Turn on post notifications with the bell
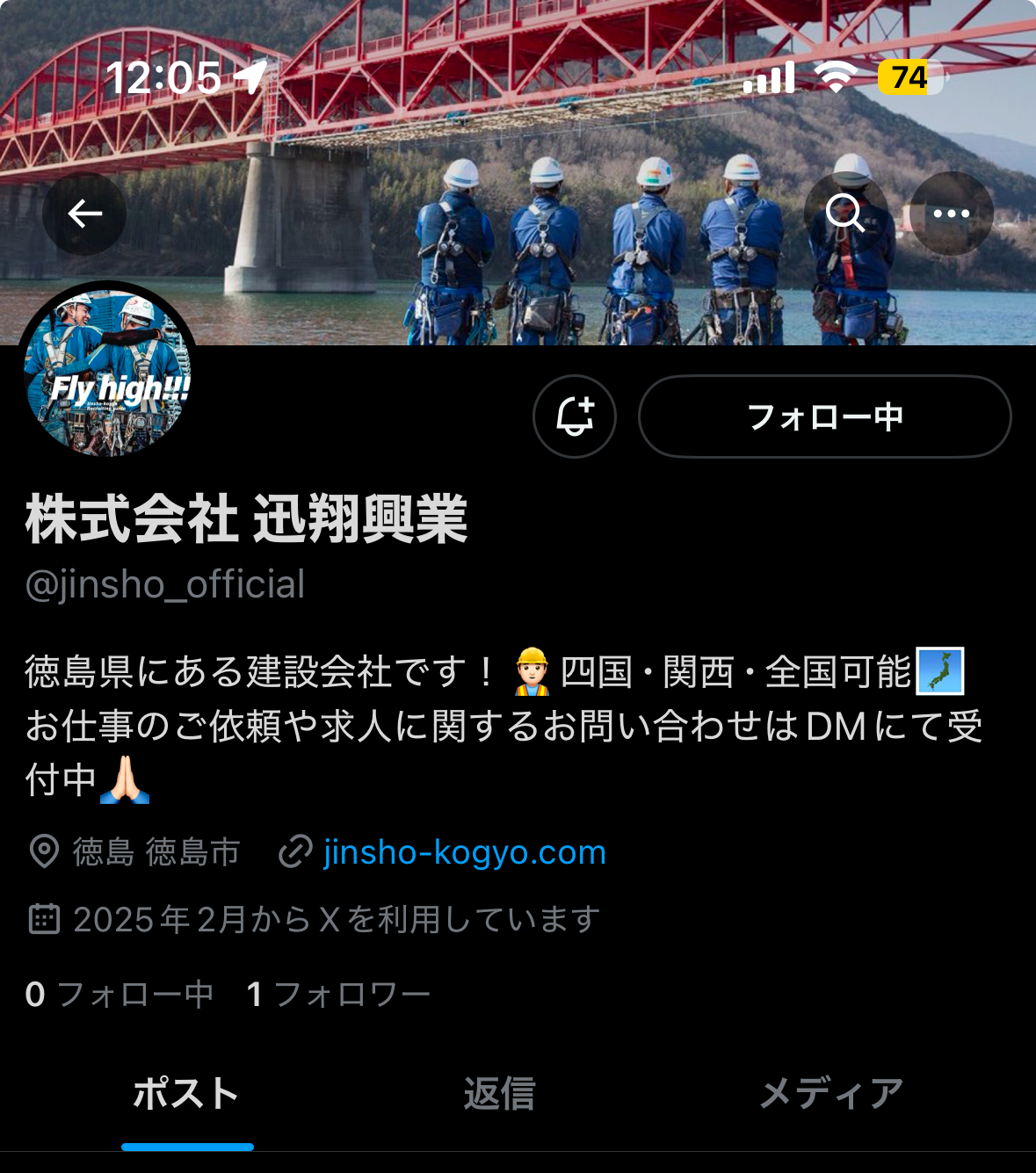This screenshot has width=1036, height=1173. click(575, 416)
